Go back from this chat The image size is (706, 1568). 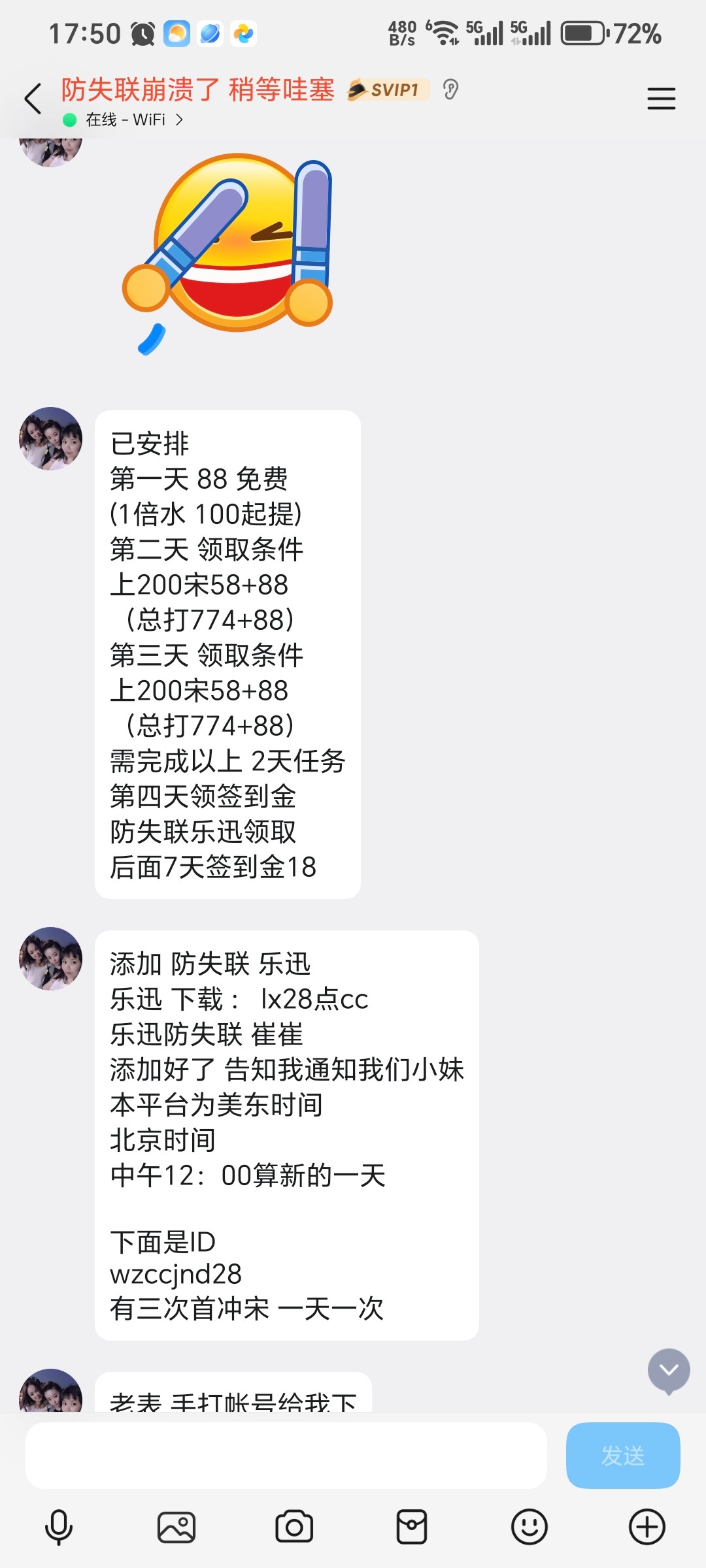(x=33, y=99)
